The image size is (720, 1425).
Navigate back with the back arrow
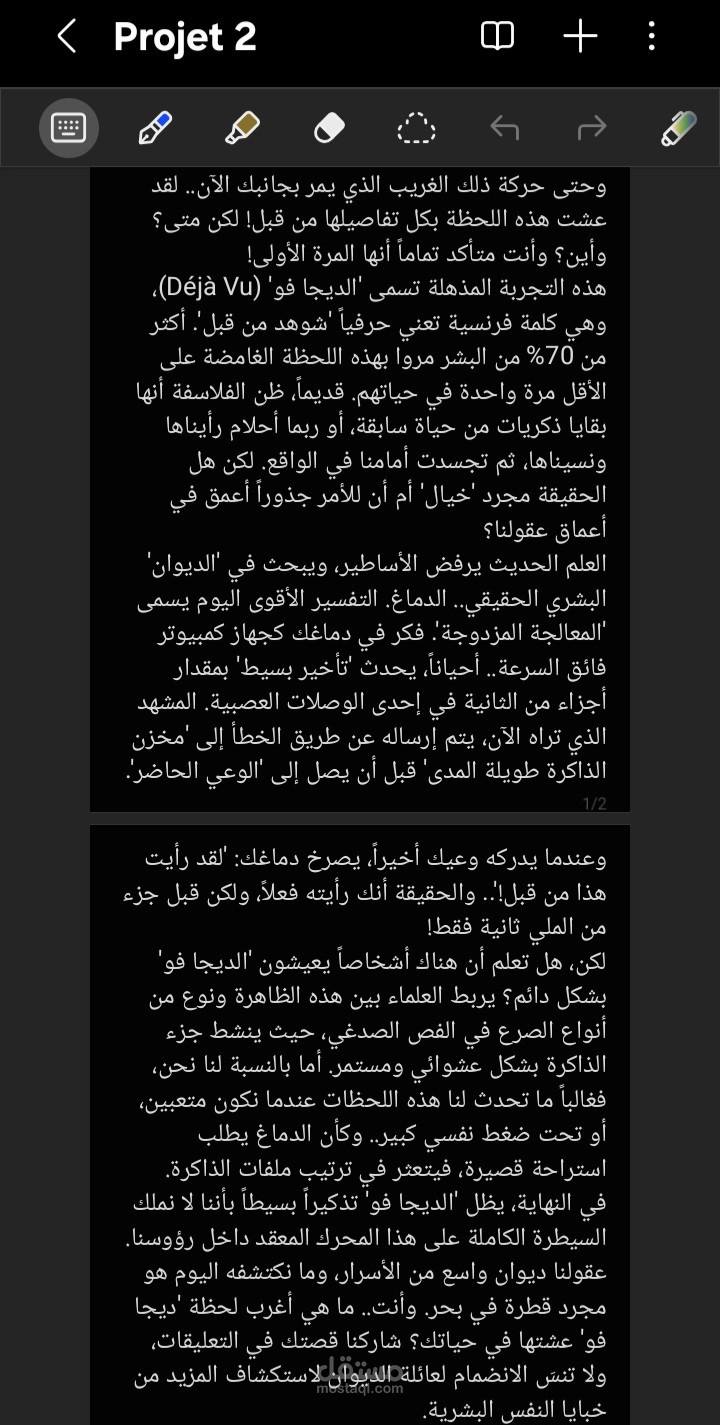pyautogui.click(x=66, y=36)
